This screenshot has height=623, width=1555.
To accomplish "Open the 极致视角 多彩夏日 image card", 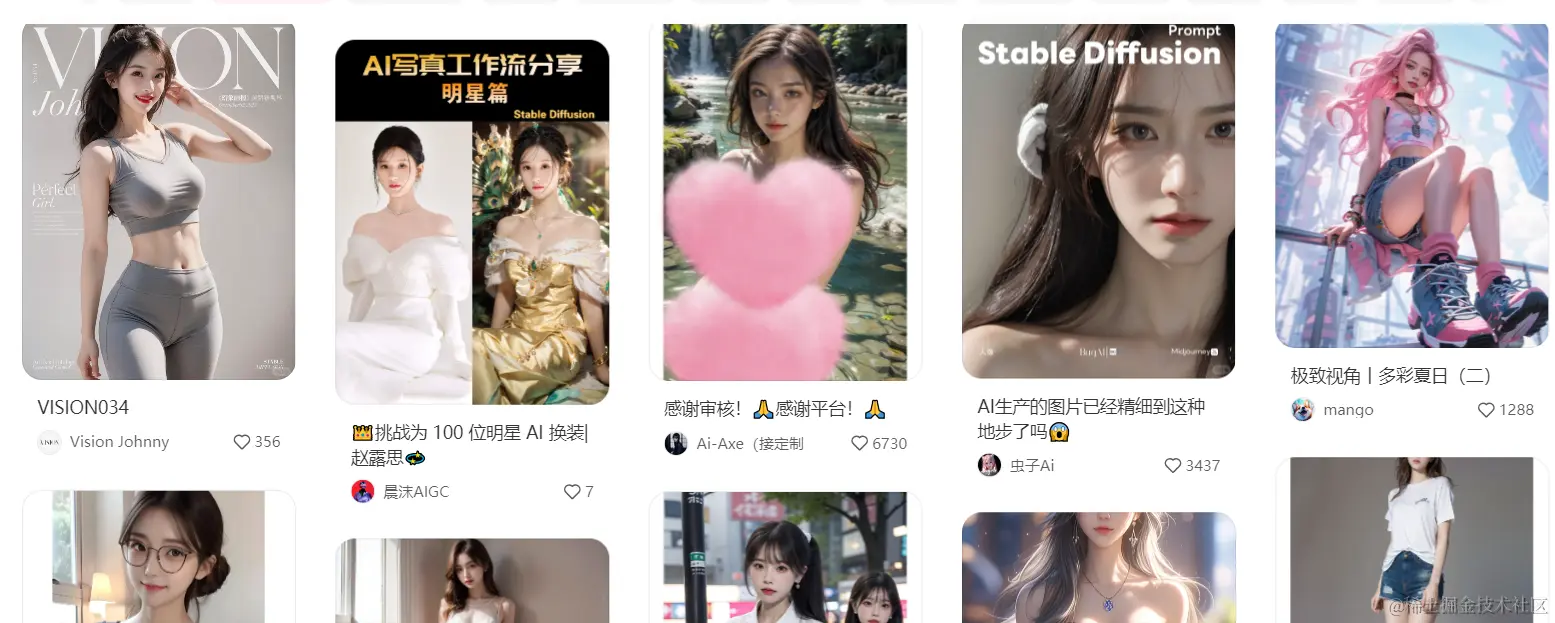I will 1411,185.
